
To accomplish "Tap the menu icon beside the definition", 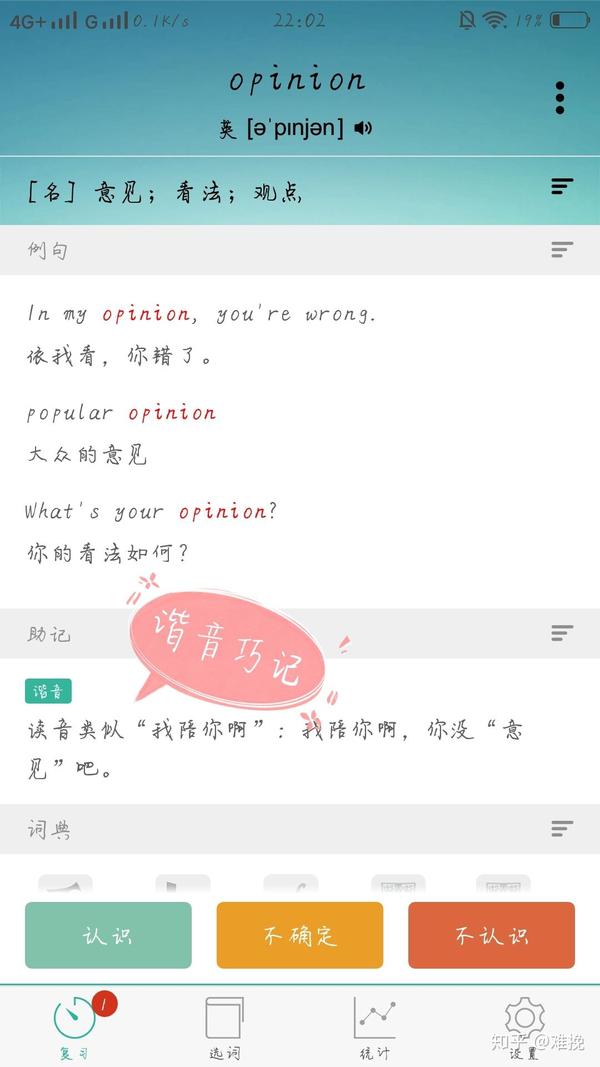I will click(x=562, y=186).
